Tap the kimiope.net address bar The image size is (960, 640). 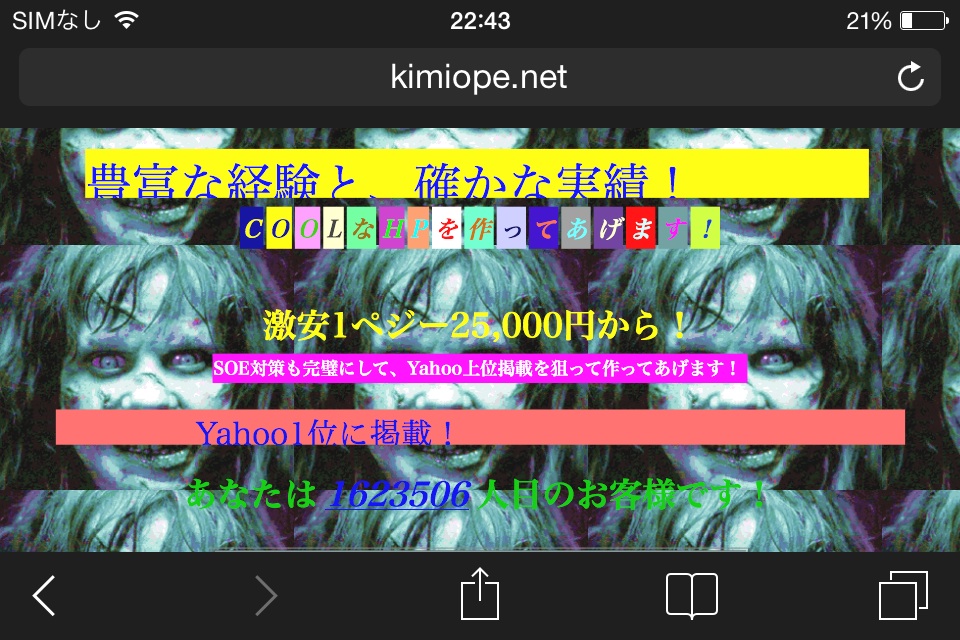click(x=478, y=77)
